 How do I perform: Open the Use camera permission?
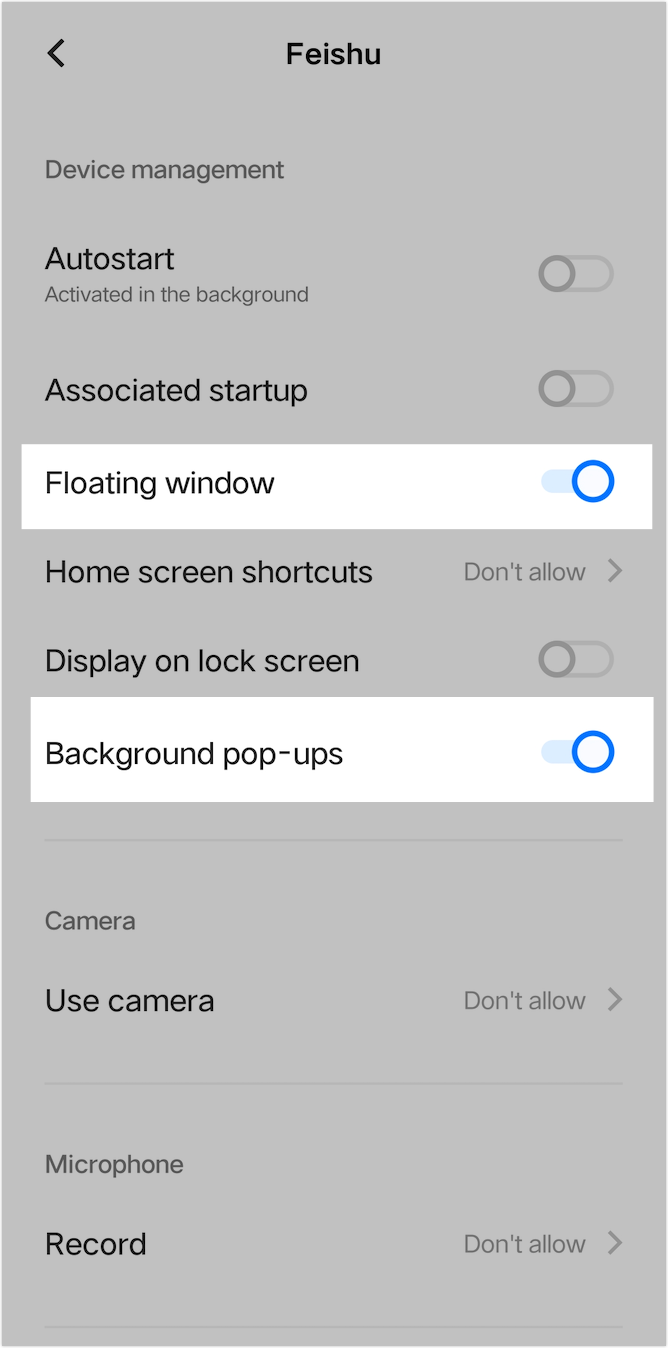coord(333,1001)
